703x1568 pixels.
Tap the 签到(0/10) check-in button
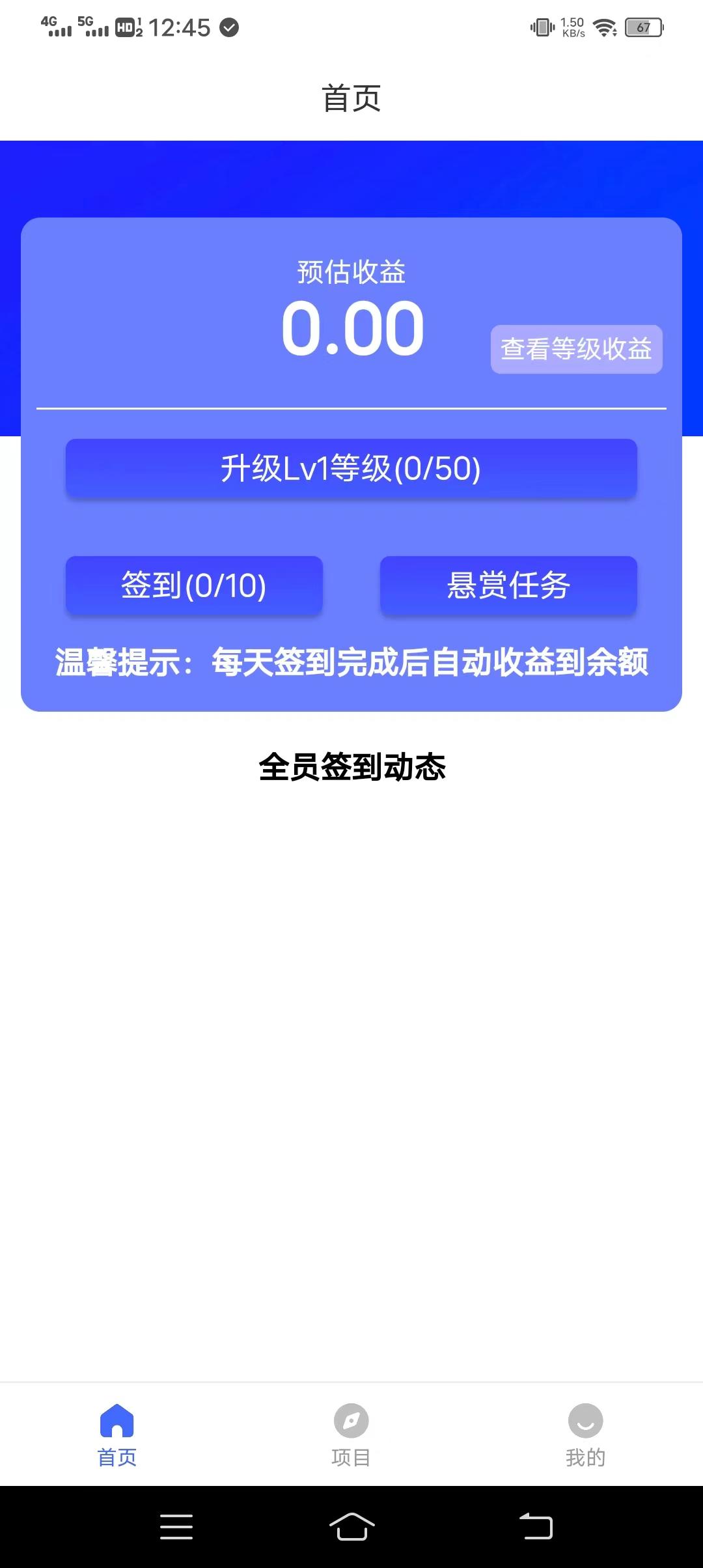point(194,585)
